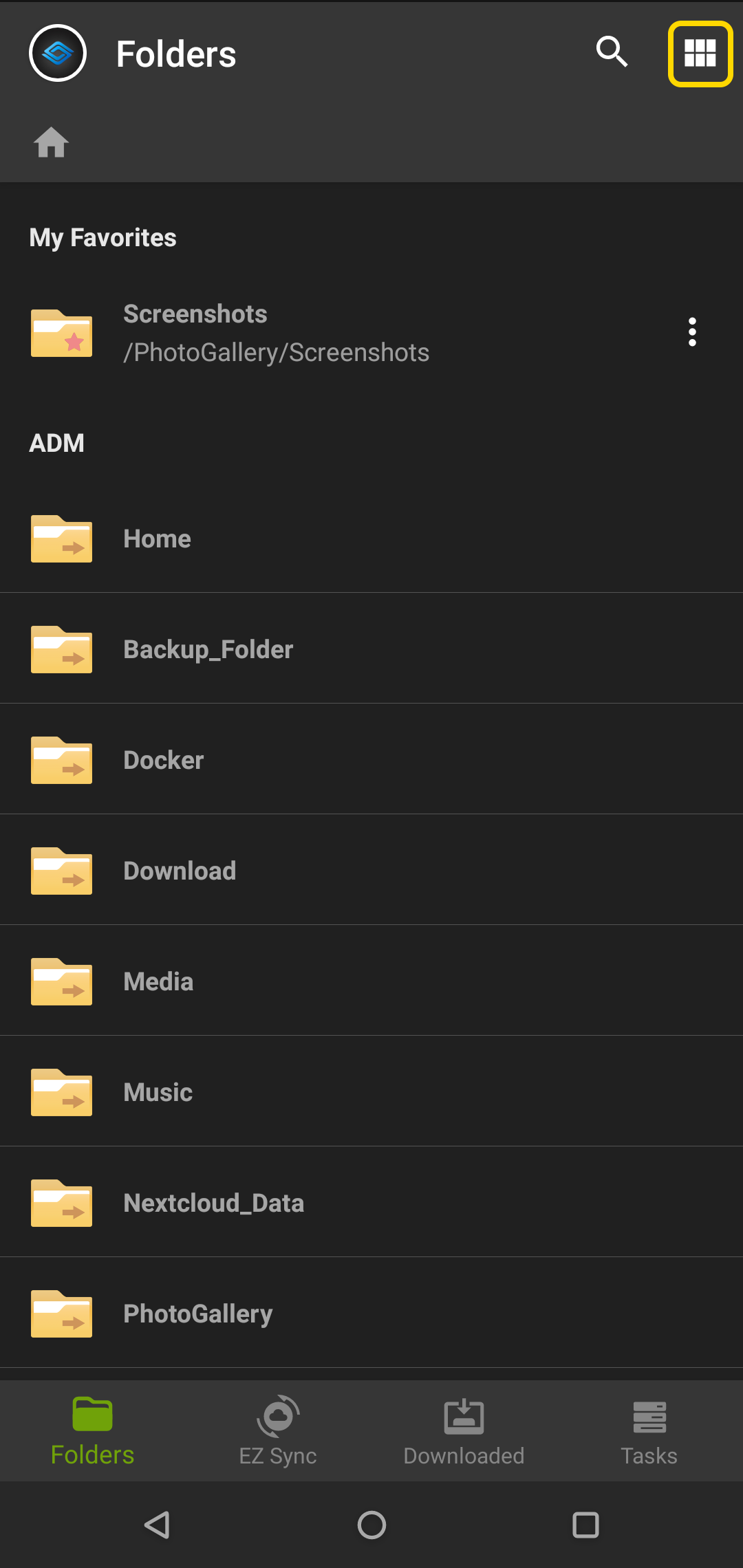Open the app logo menu

(58, 53)
